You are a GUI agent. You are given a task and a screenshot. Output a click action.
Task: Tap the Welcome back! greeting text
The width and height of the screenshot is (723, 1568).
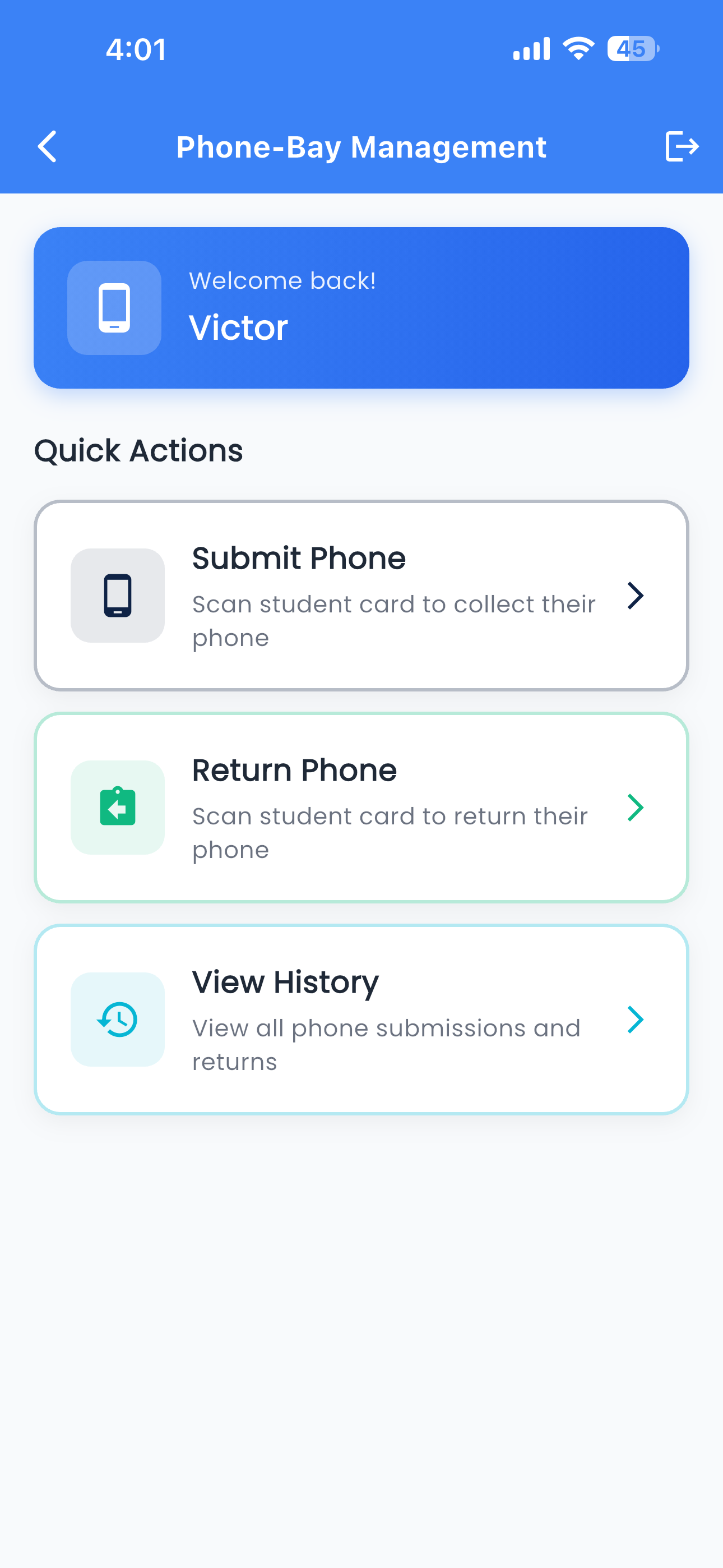tap(282, 280)
